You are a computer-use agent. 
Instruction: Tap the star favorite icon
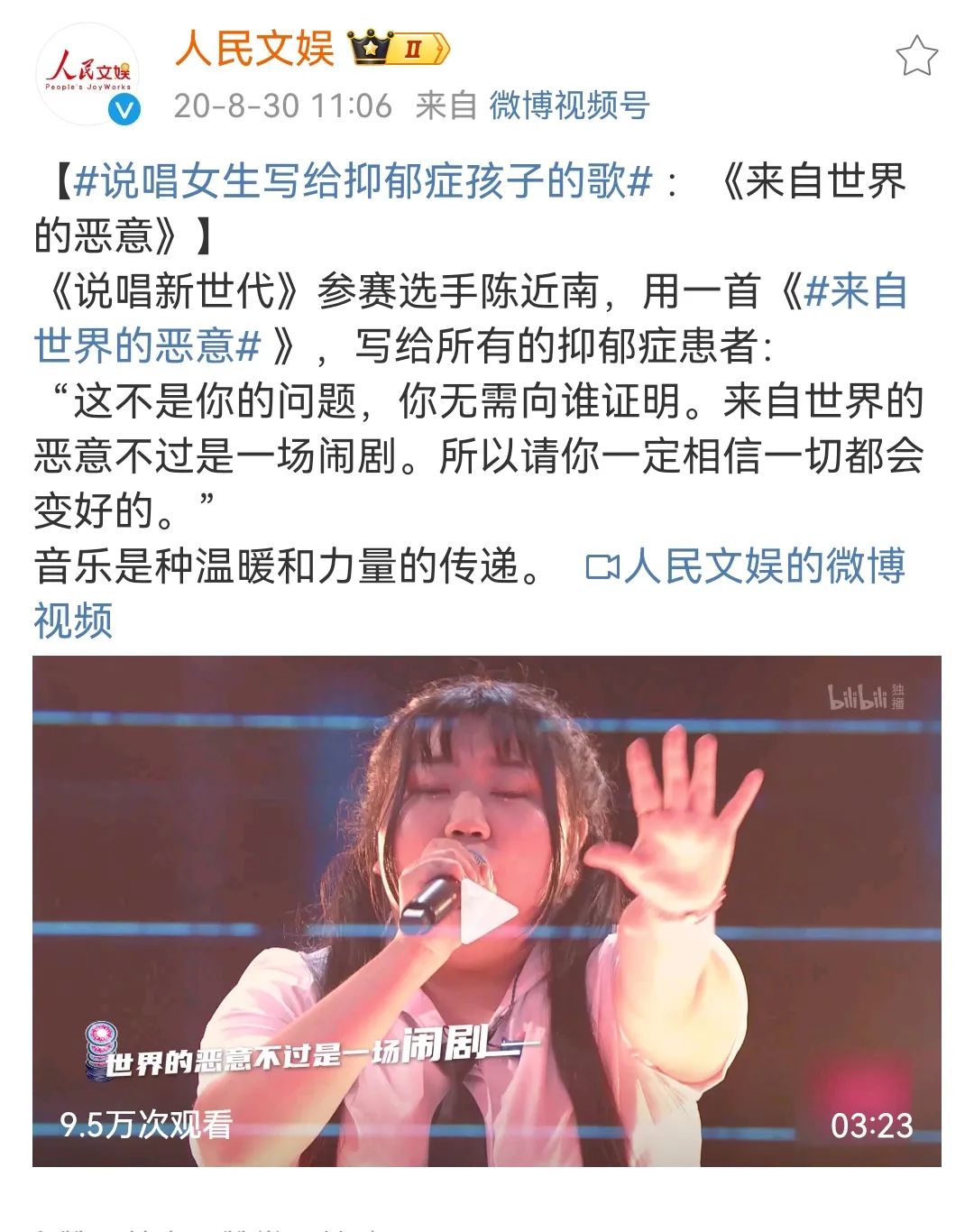pos(916,57)
